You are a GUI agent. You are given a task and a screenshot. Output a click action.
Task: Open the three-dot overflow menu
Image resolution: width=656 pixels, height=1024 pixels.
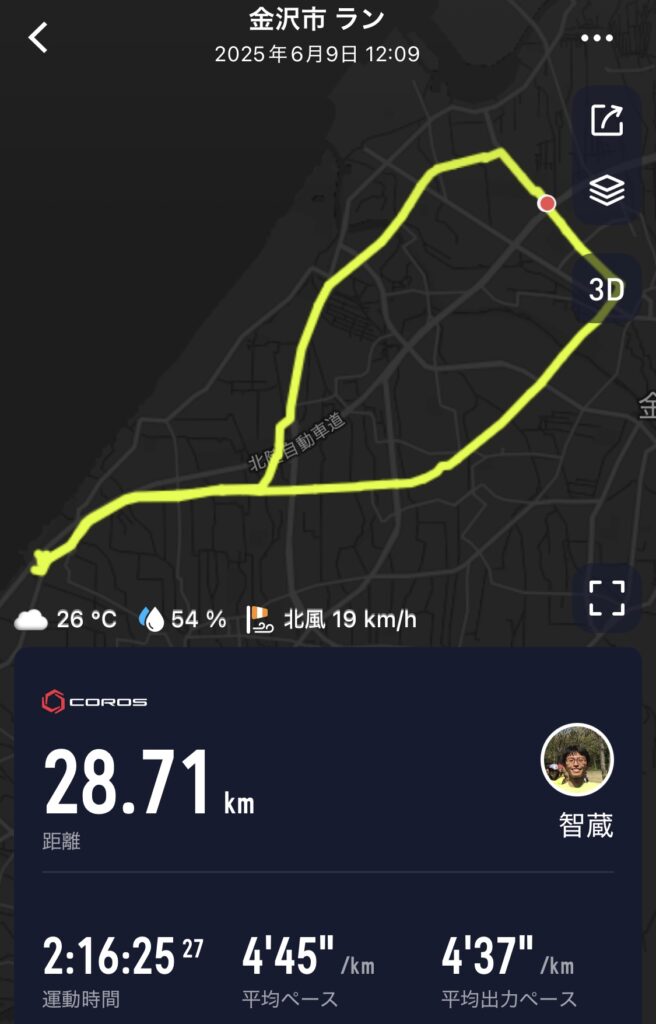(597, 38)
